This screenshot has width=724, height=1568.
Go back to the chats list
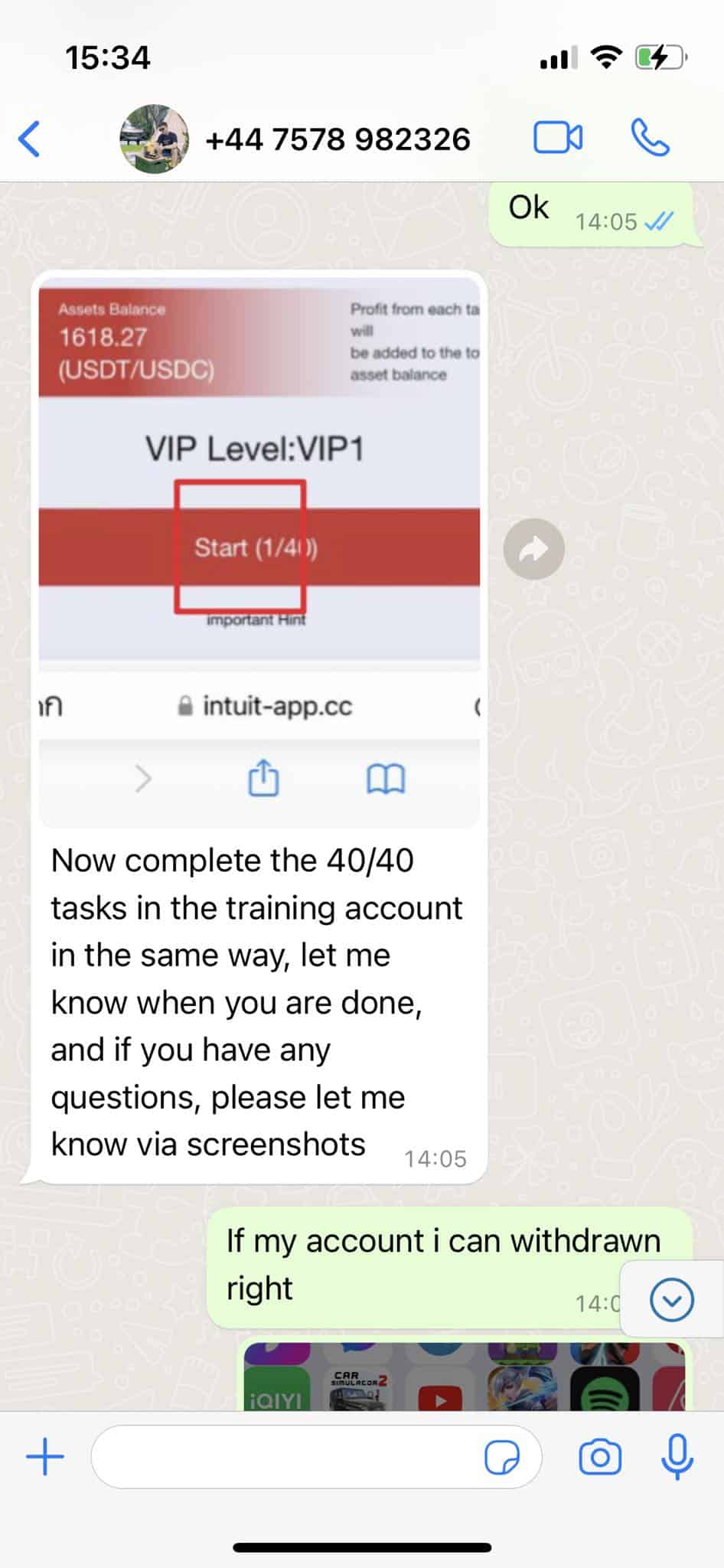tap(29, 139)
